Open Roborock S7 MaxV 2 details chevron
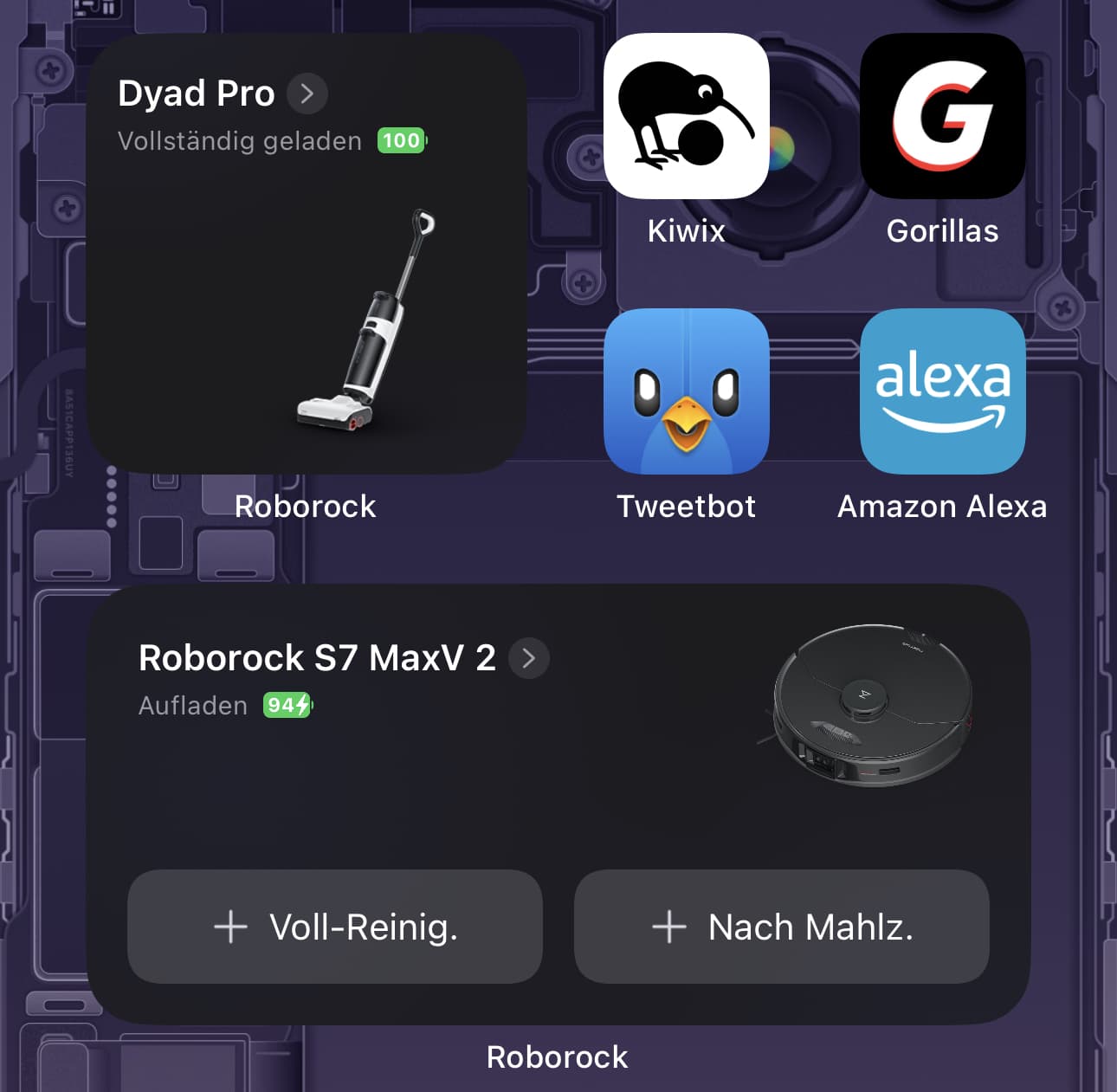 click(x=529, y=658)
